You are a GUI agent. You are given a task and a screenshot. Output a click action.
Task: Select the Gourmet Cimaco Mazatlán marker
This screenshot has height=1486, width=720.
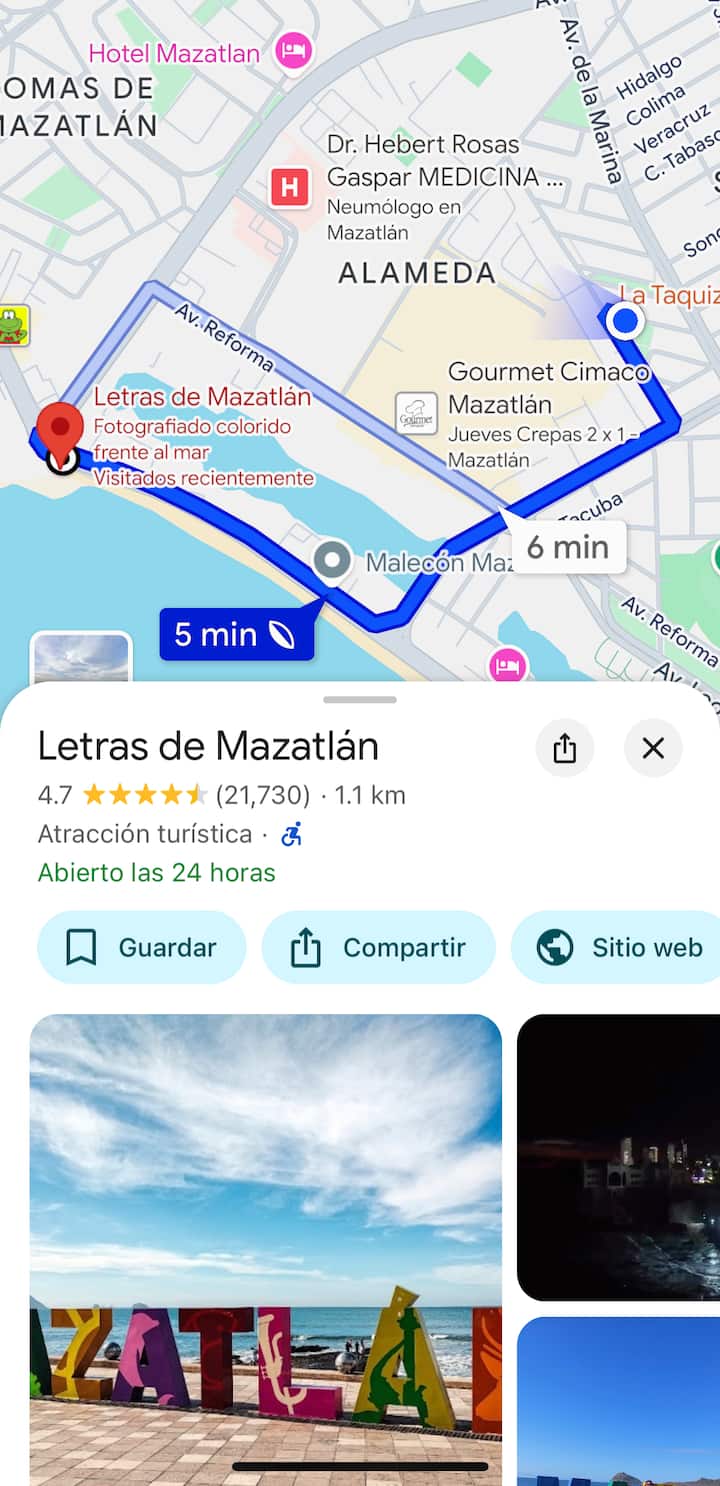tap(416, 414)
